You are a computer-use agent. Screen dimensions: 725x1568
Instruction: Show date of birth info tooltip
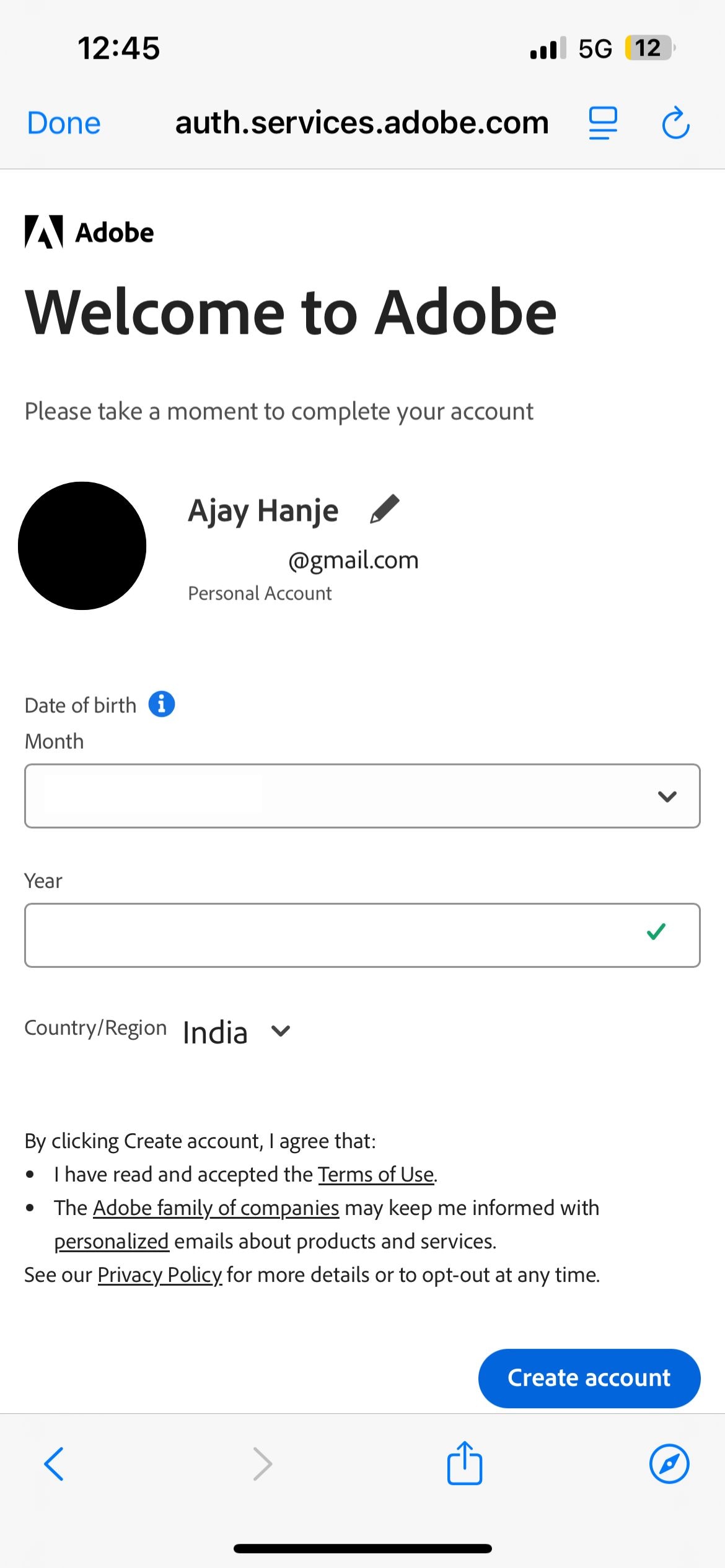pos(162,704)
